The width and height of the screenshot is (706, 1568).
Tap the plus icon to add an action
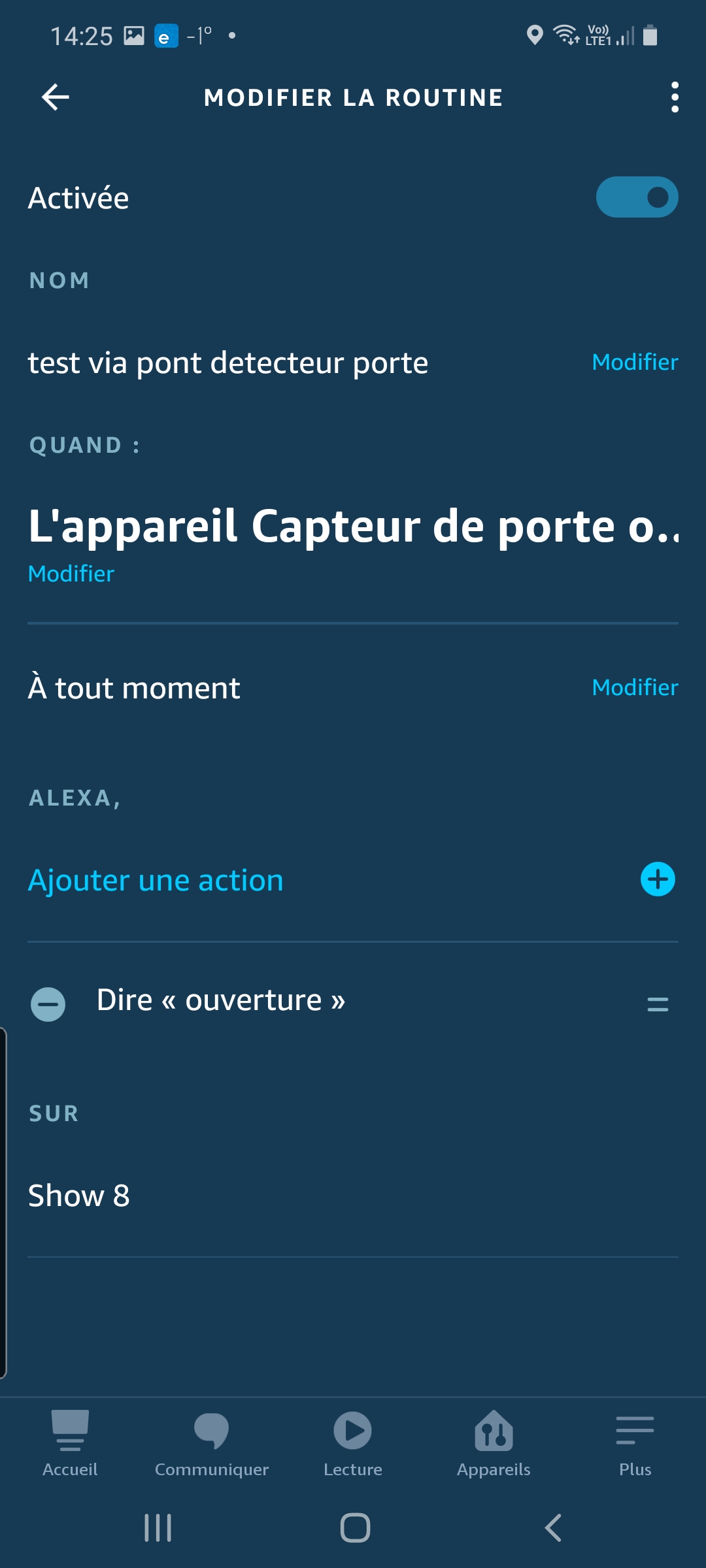click(x=658, y=879)
